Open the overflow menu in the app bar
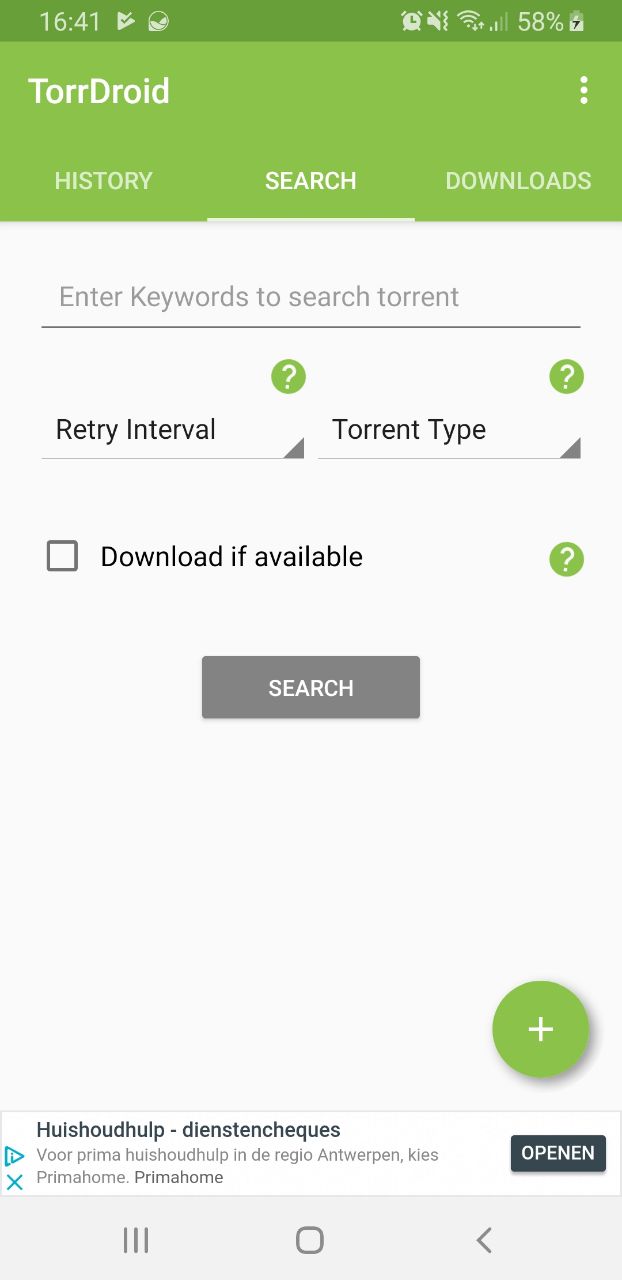This screenshot has height=1280, width=622. pyautogui.click(x=584, y=91)
